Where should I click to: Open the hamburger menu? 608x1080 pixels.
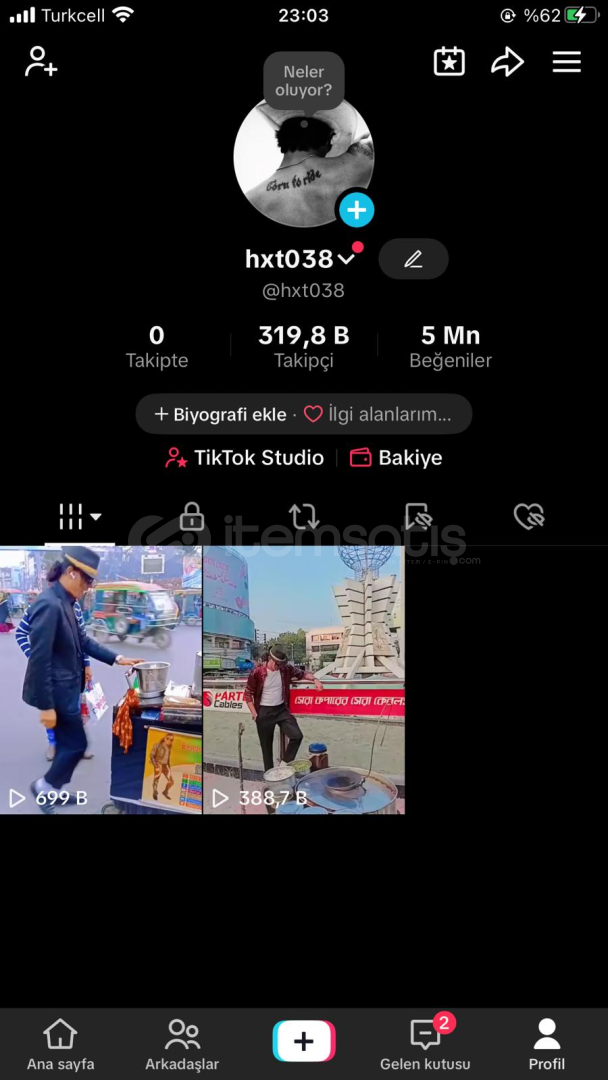(567, 62)
